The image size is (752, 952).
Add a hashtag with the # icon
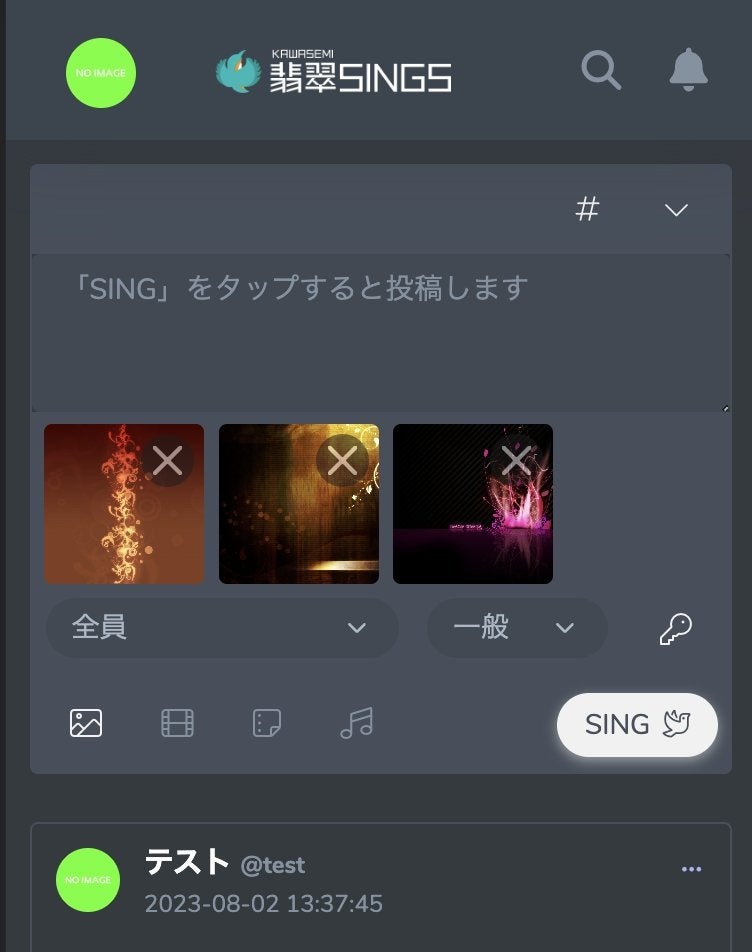click(x=588, y=210)
